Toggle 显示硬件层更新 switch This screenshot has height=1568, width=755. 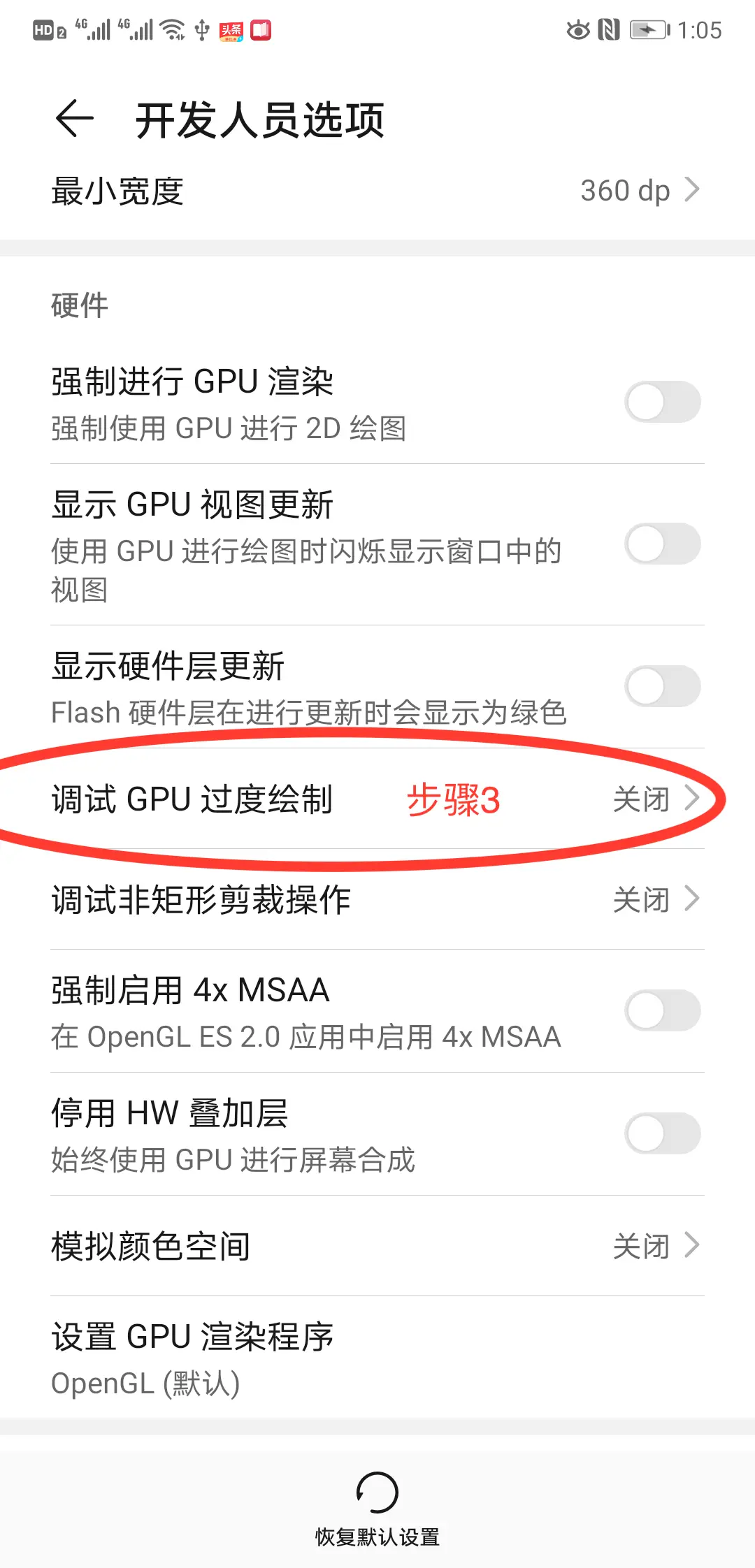(662, 686)
